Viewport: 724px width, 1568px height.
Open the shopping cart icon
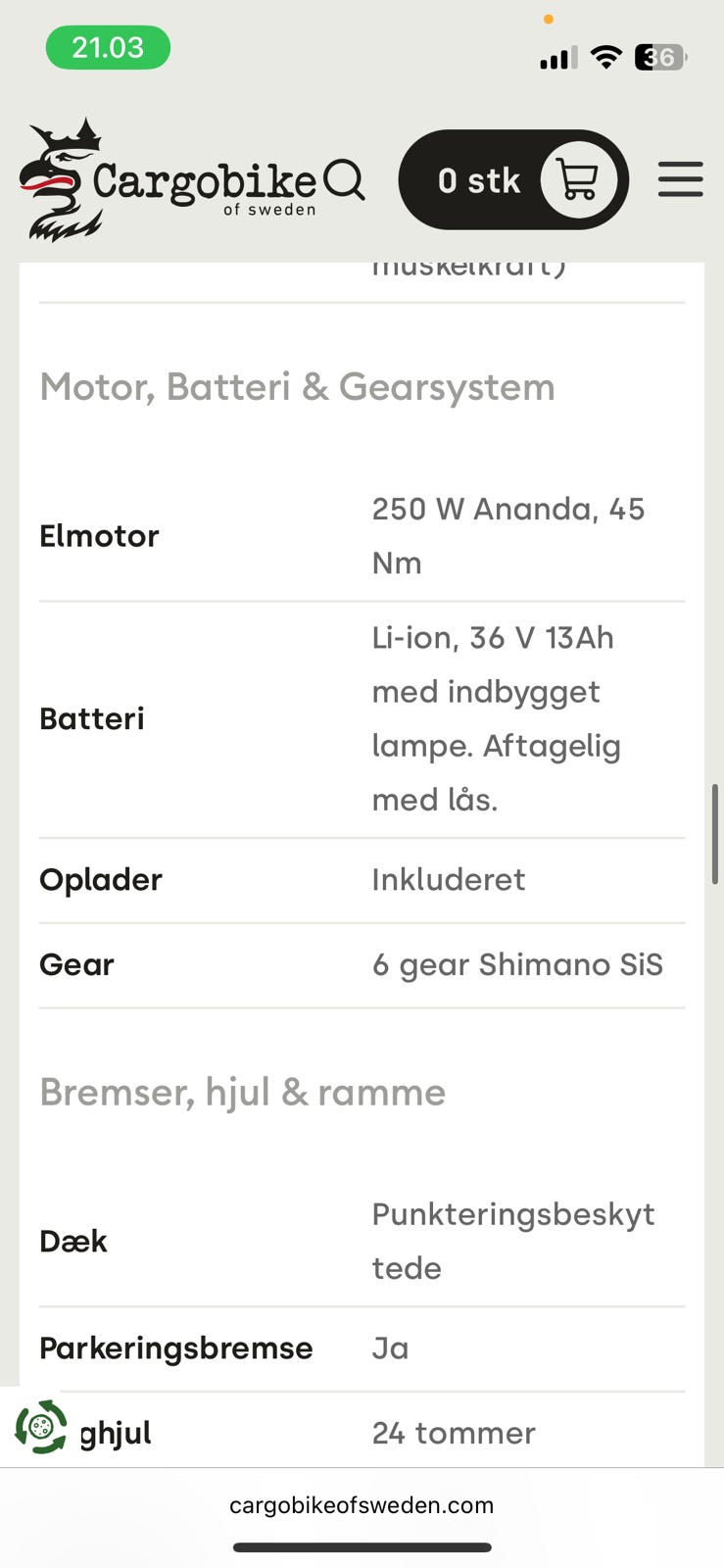(578, 180)
